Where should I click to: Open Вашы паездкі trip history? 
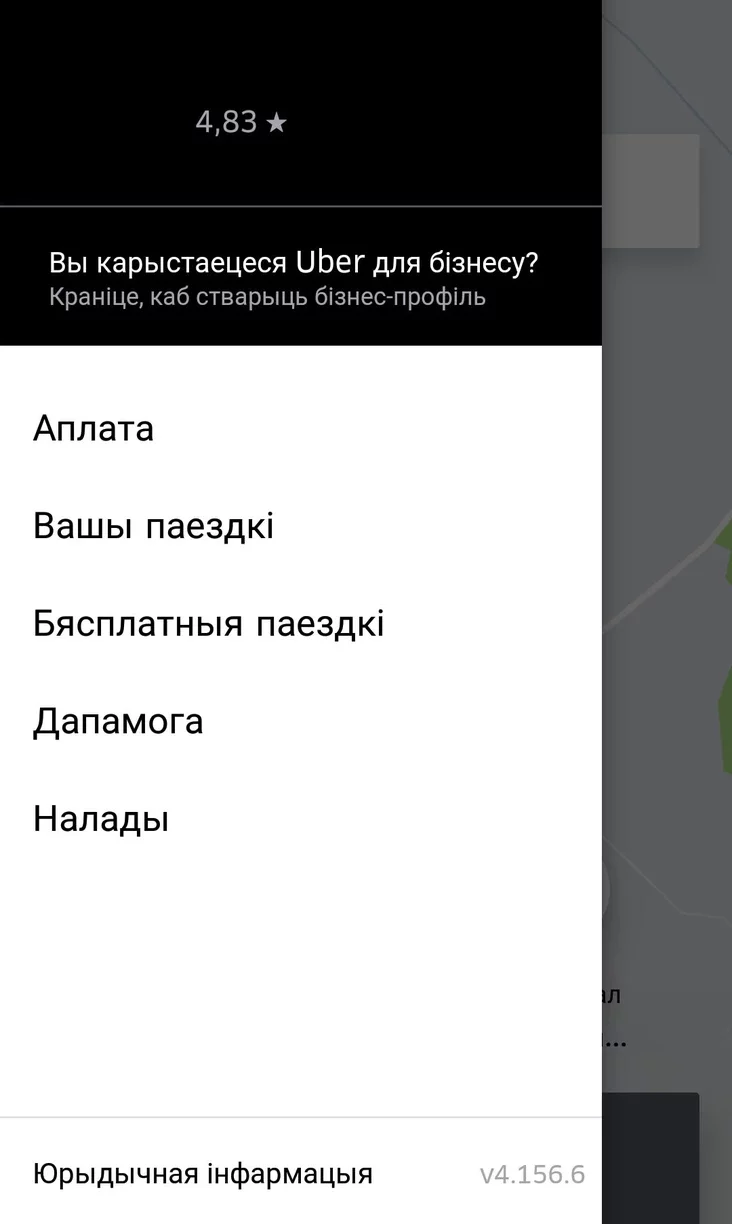tap(301, 526)
